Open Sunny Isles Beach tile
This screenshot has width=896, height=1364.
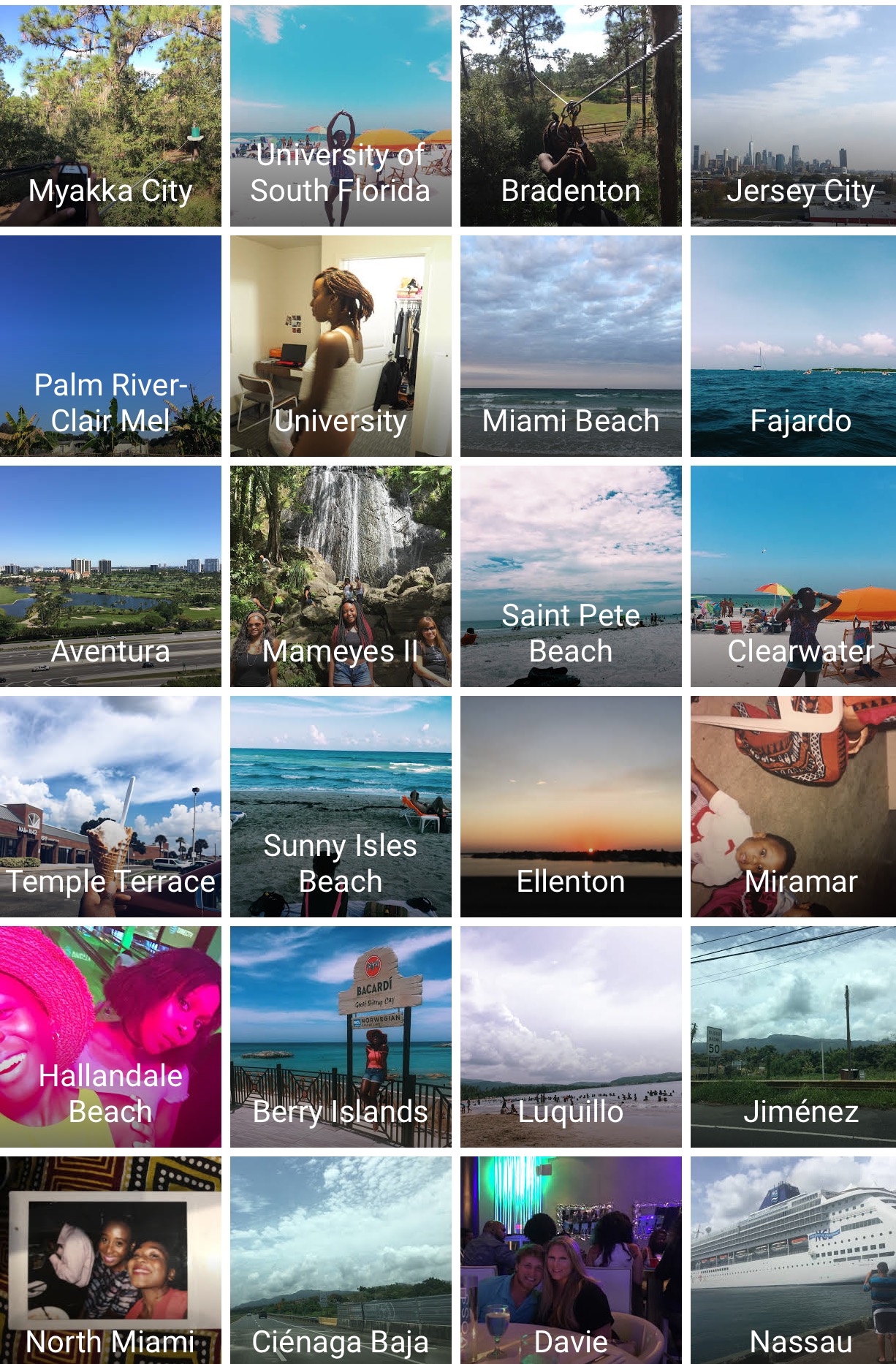pyautogui.click(x=341, y=806)
